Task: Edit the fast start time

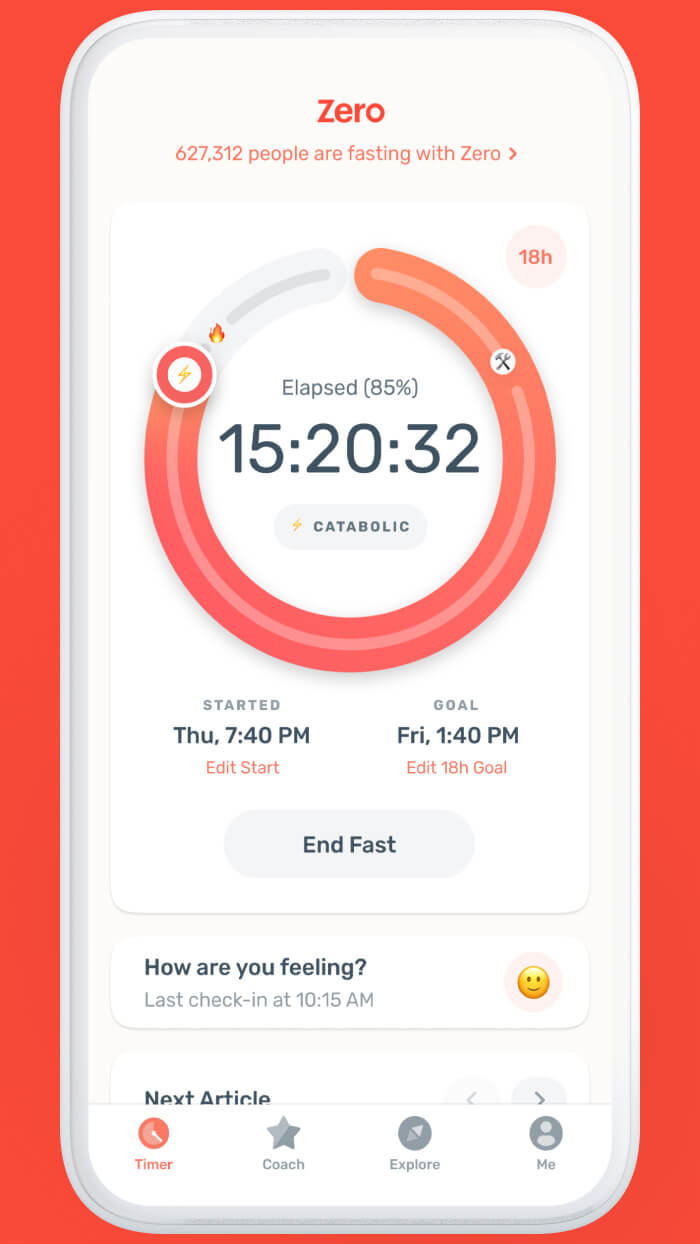Action: pyautogui.click(x=241, y=768)
